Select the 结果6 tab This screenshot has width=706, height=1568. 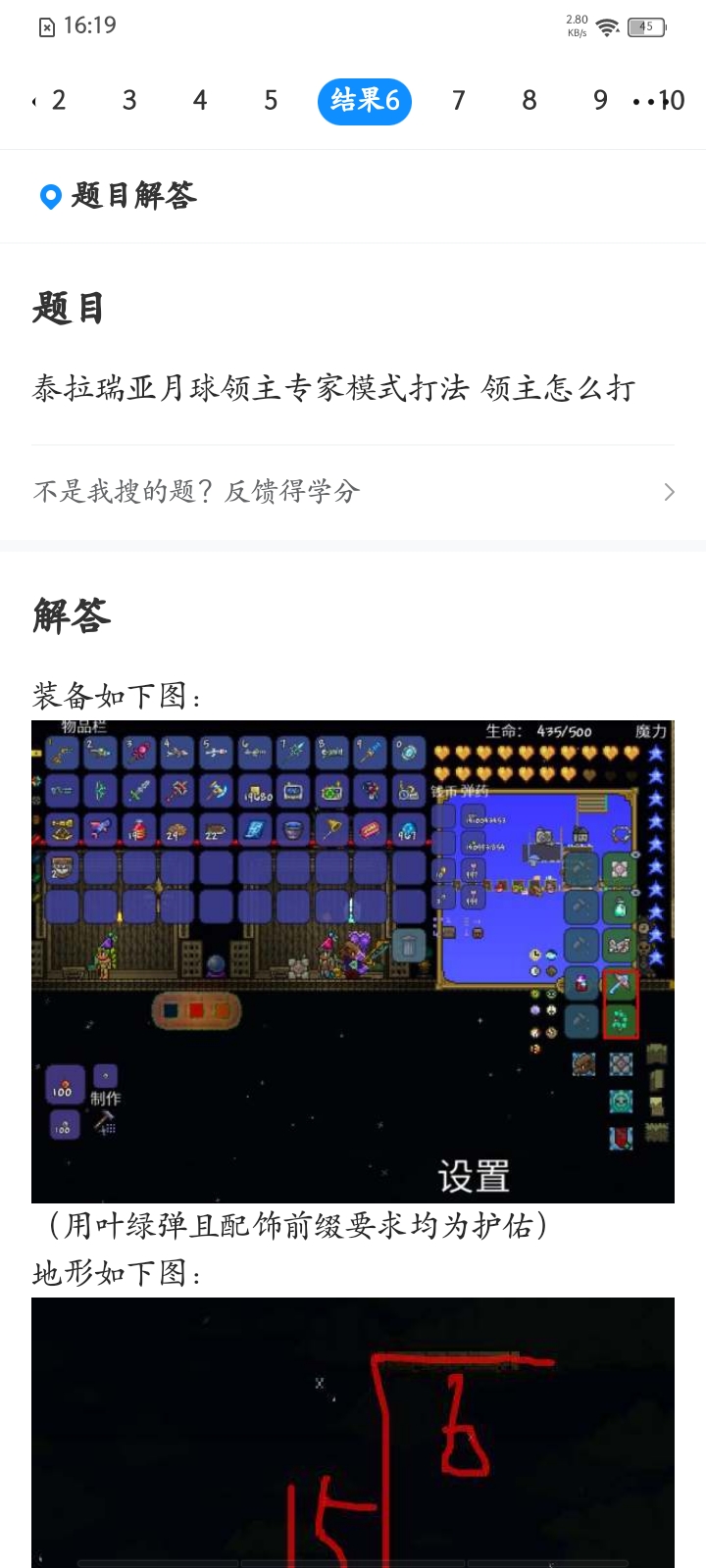coord(365,101)
